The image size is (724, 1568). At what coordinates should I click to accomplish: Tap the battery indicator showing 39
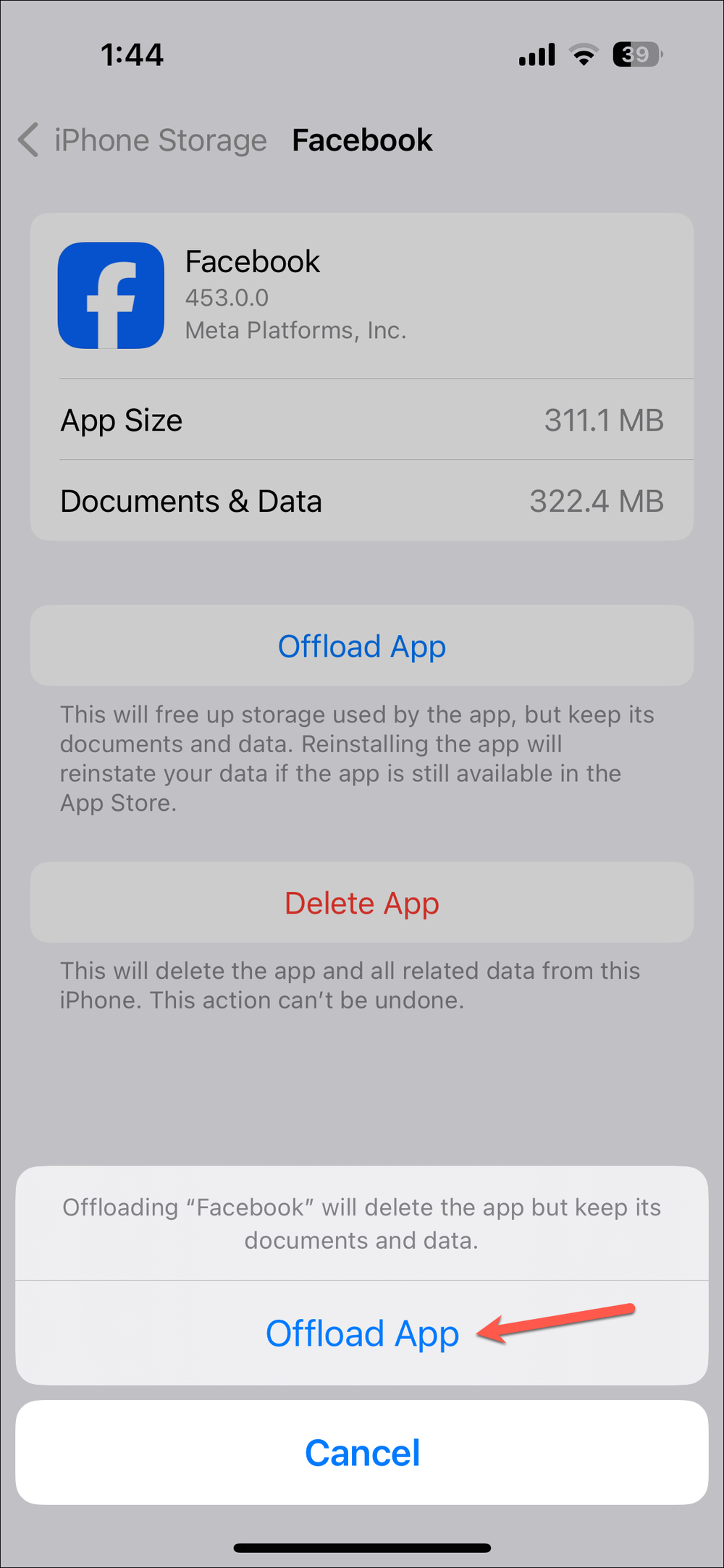[636, 54]
